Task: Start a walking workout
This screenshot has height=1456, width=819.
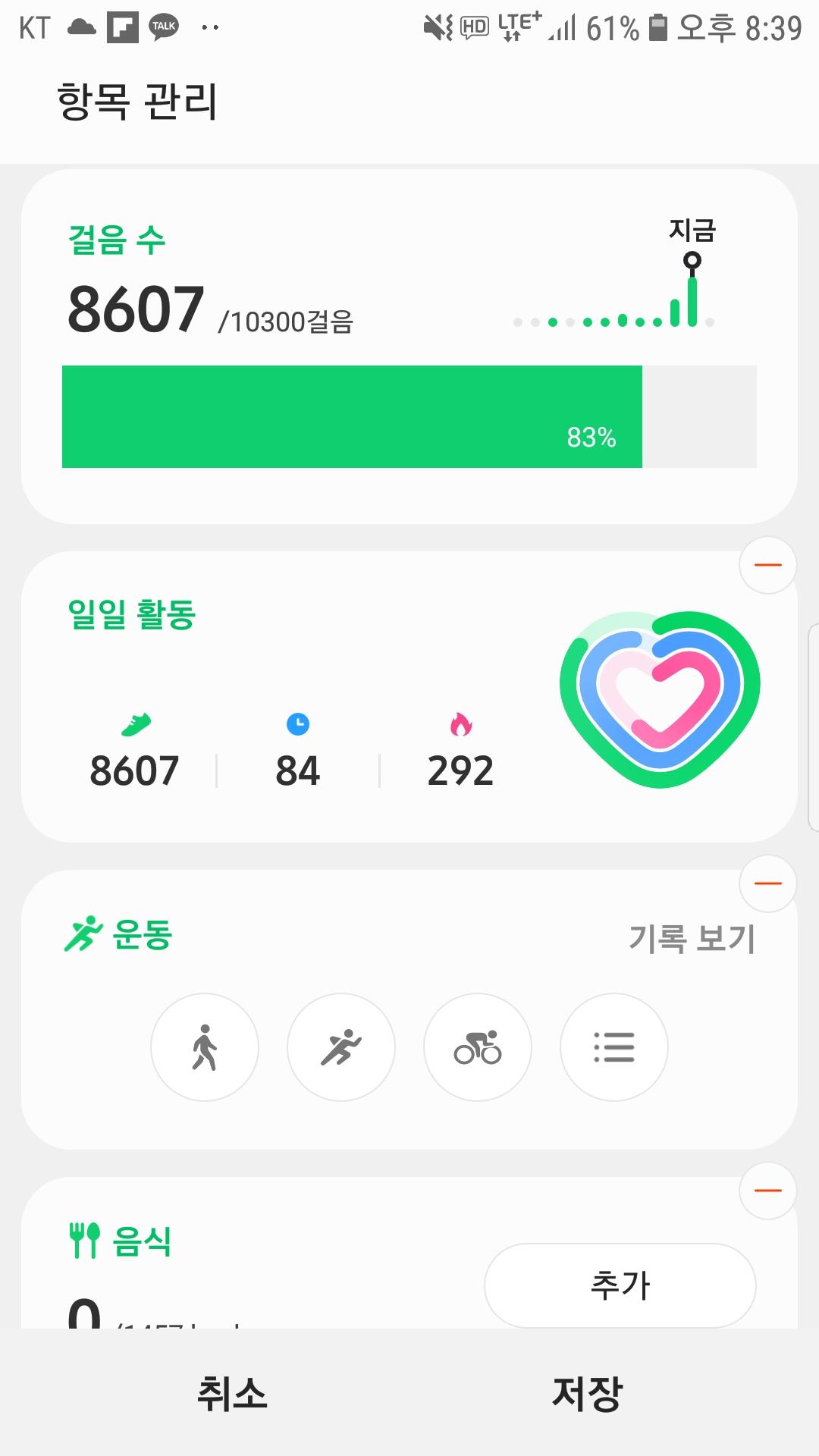Action: (x=205, y=1047)
